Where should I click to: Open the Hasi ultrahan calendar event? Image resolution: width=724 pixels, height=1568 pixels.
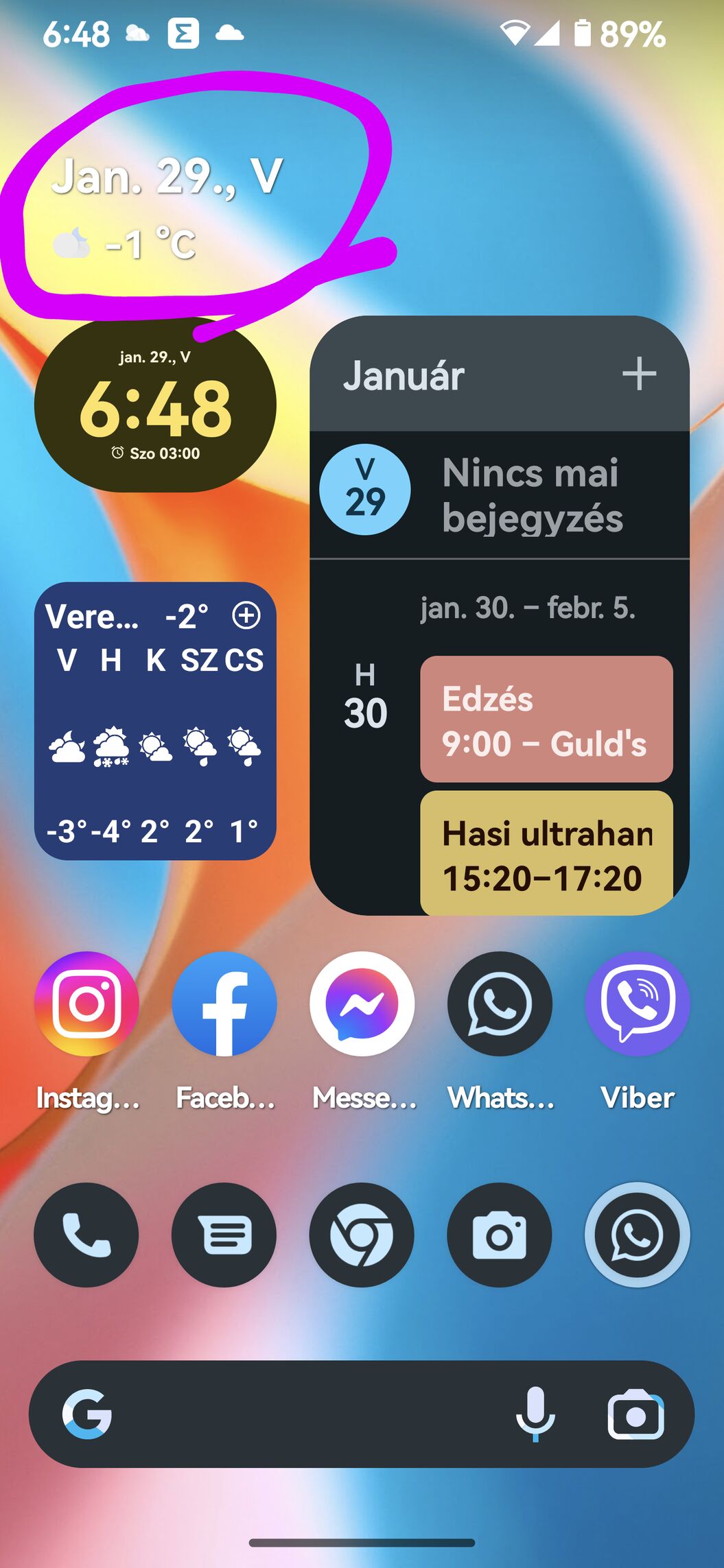click(546, 853)
